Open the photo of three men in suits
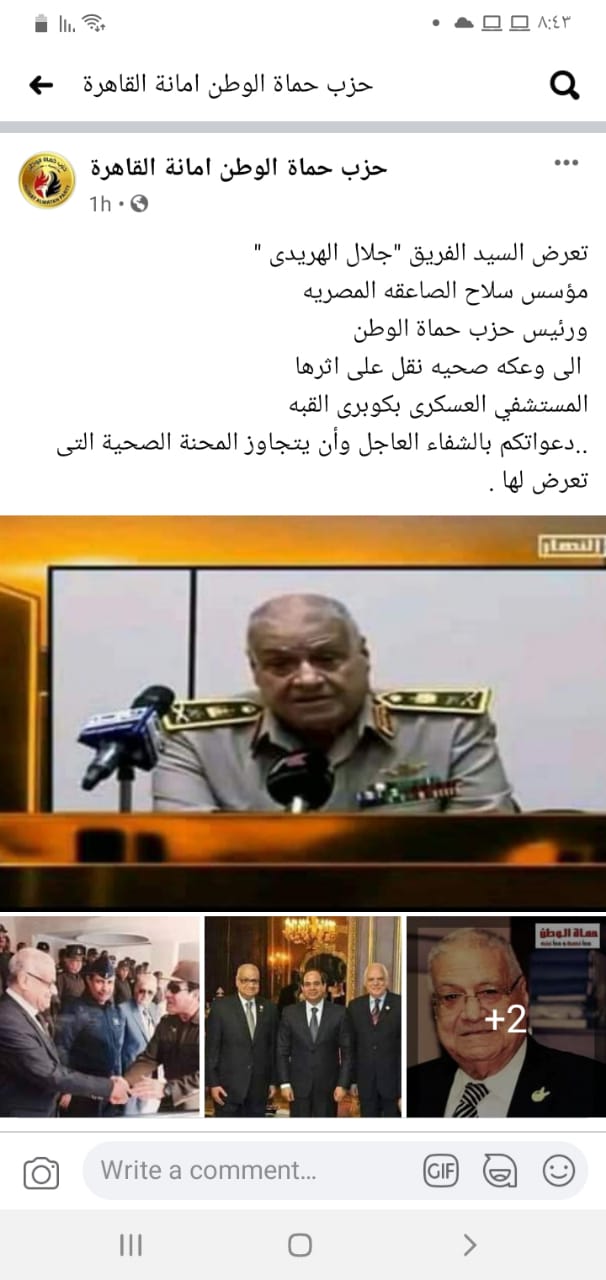The width and height of the screenshot is (606, 1280). (x=303, y=1016)
